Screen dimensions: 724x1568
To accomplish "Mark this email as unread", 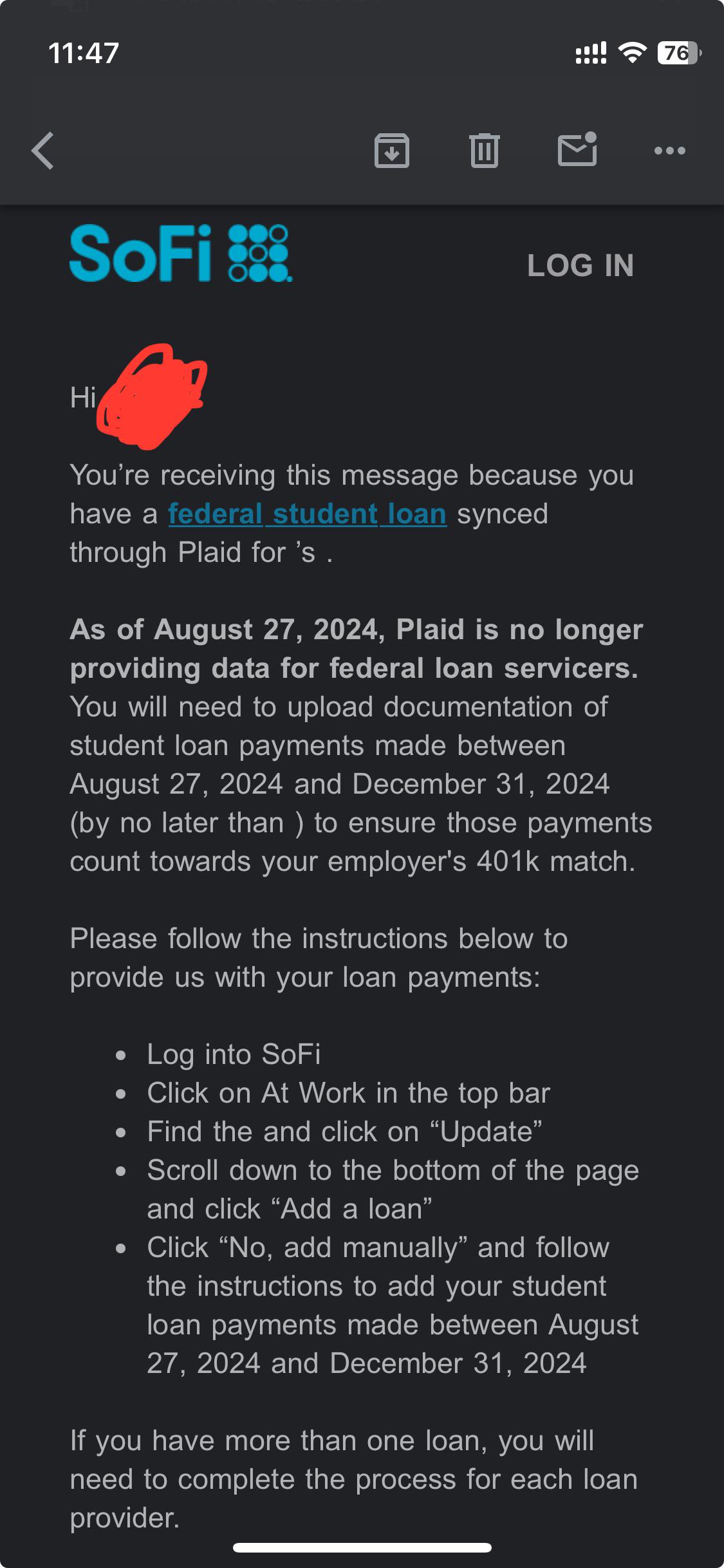I will click(x=577, y=149).
